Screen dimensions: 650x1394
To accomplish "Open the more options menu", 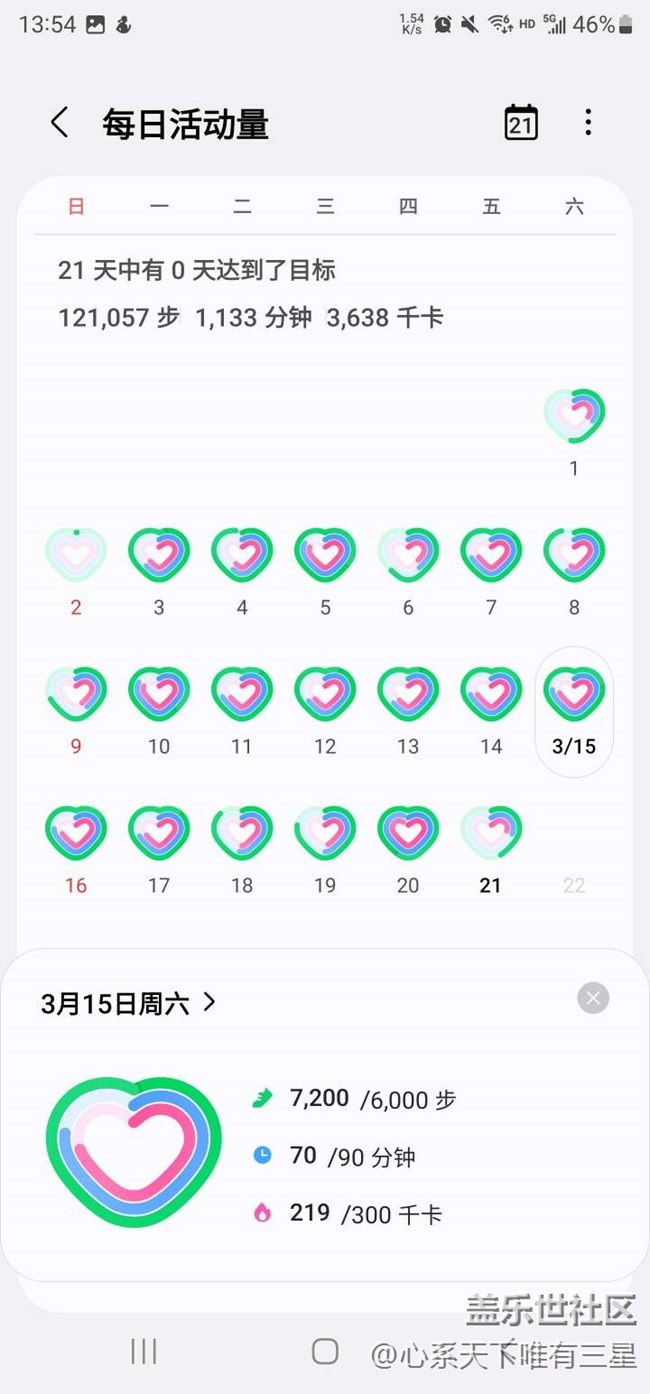I will (588, 122).
